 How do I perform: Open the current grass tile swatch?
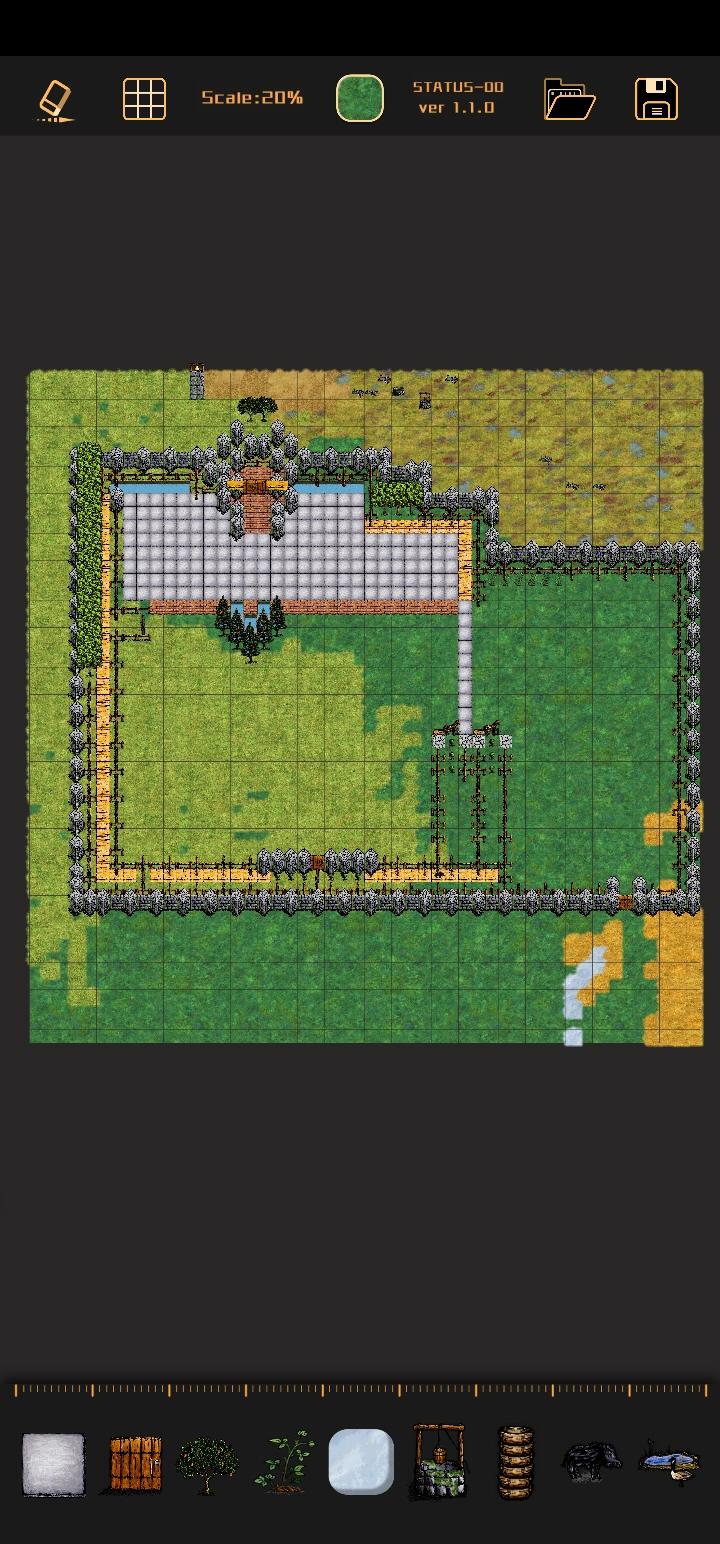pos(360,97)
